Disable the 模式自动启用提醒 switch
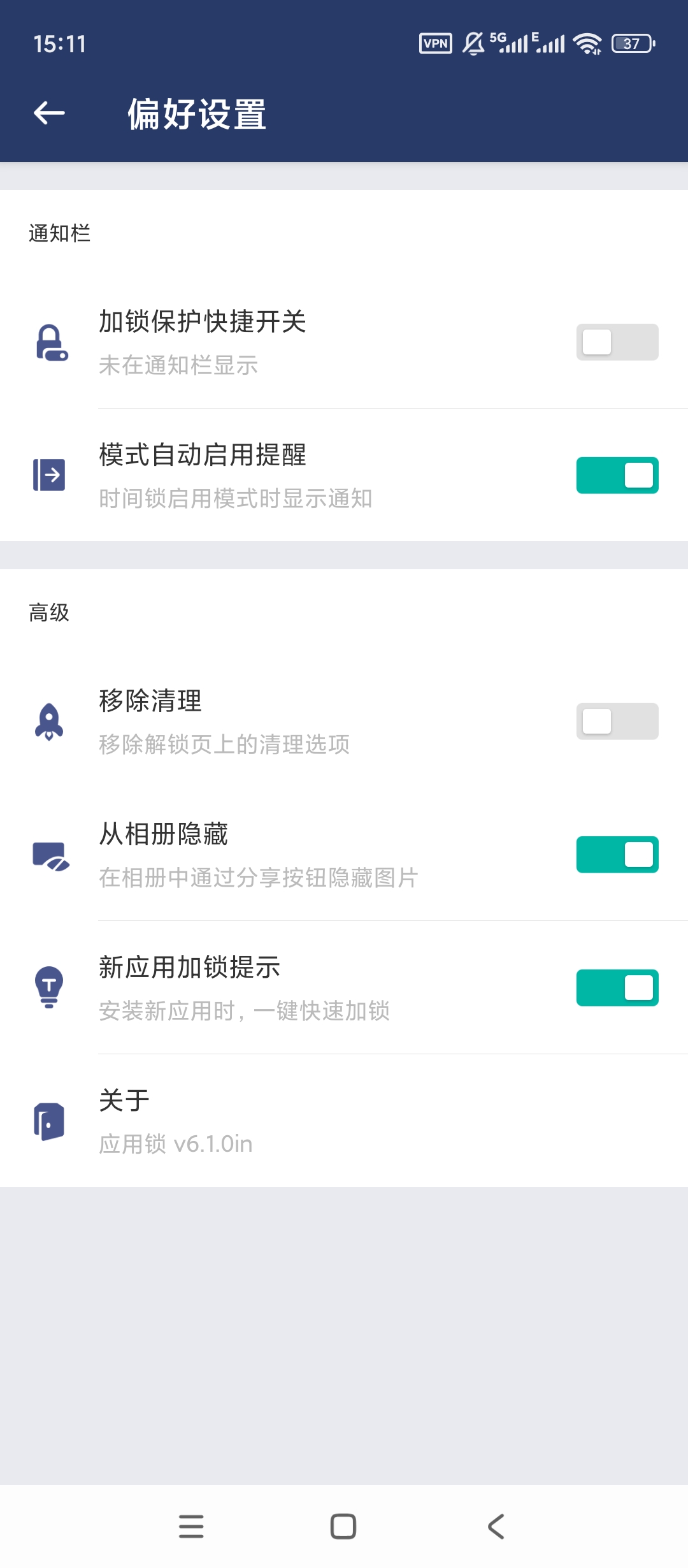Viewport: 688px width, 1568px height. (617, 474)
